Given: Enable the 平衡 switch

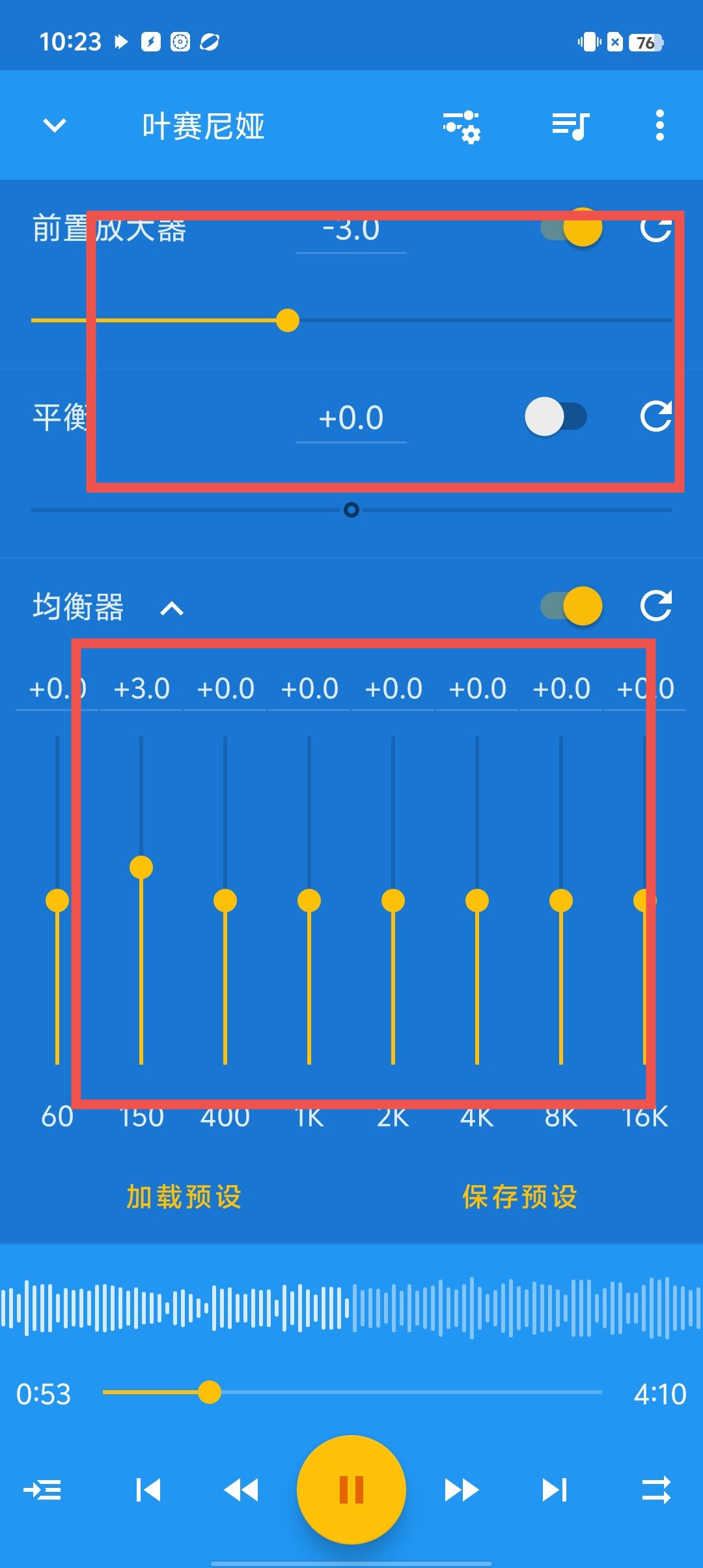Looking at the screenshot, I should (555, 417).
